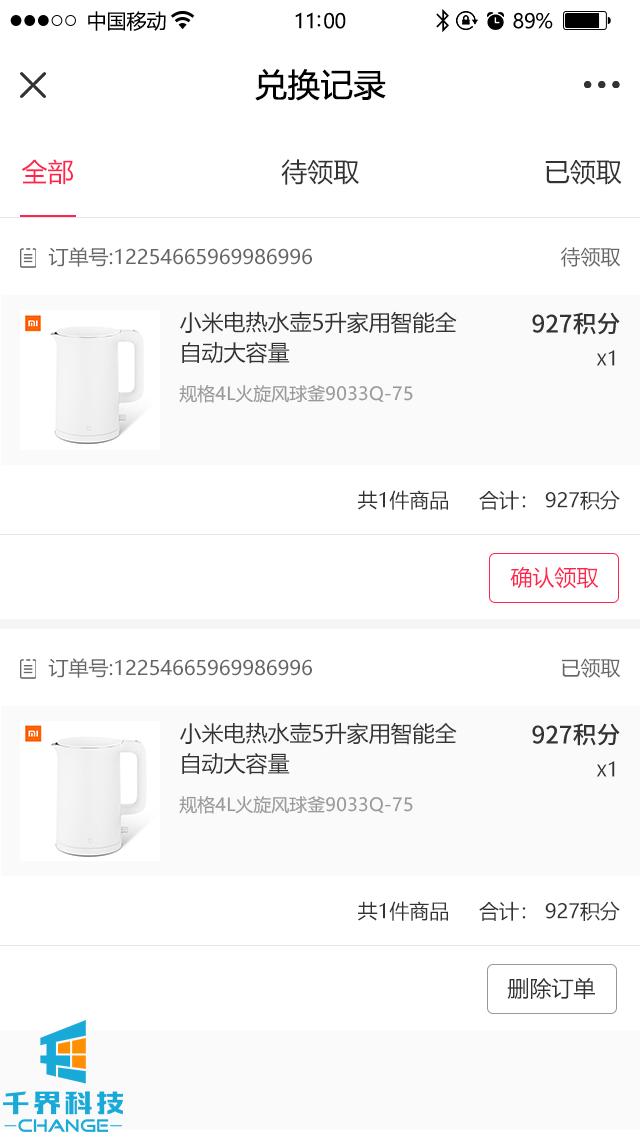Open the 待领取 kettle order details

pyautogui.click(x=318, y=380)
